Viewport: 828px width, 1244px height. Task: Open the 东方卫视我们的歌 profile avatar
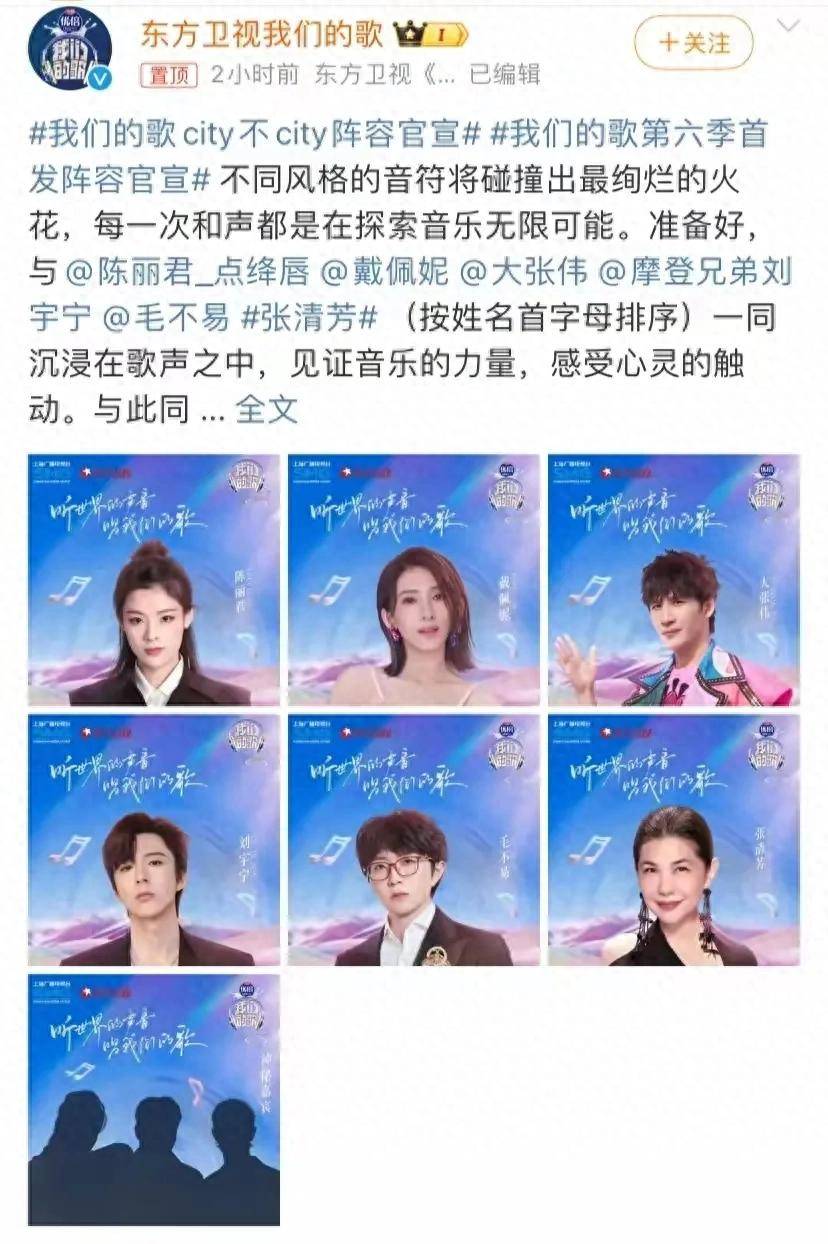tap(69, 48)
